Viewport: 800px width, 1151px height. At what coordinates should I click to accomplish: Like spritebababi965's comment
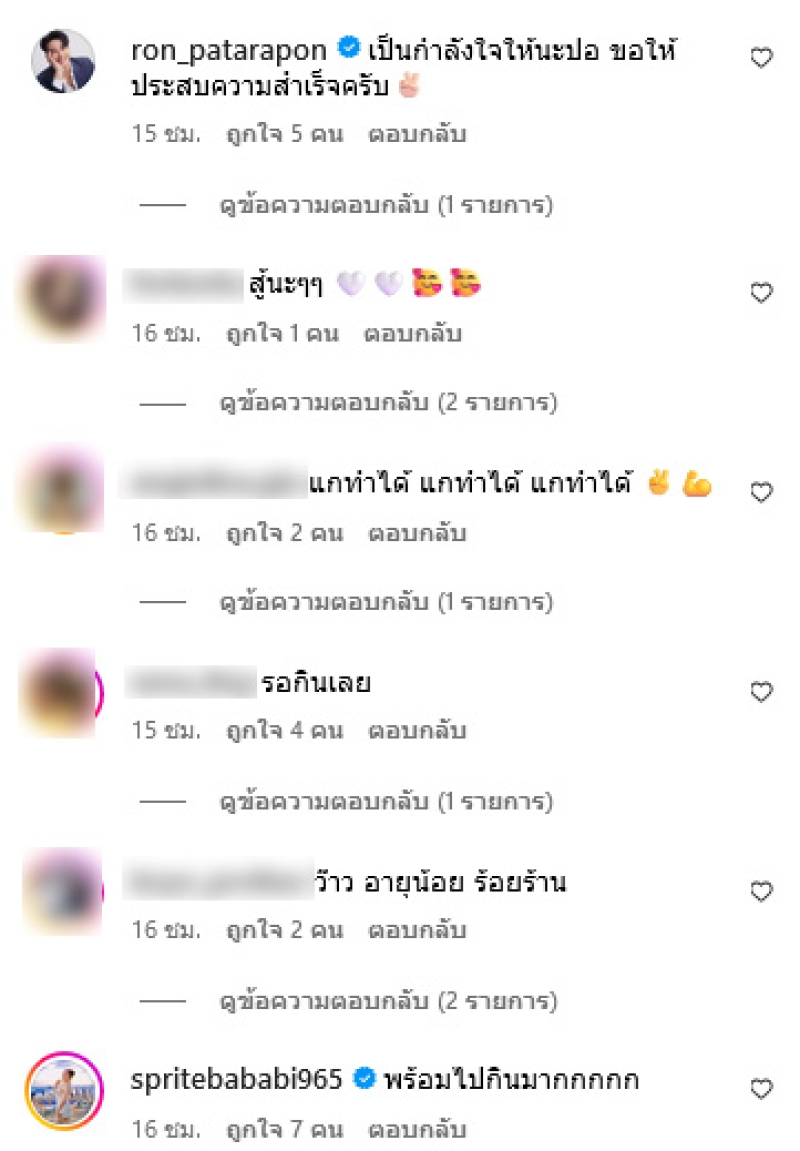tap(761, 1088)
